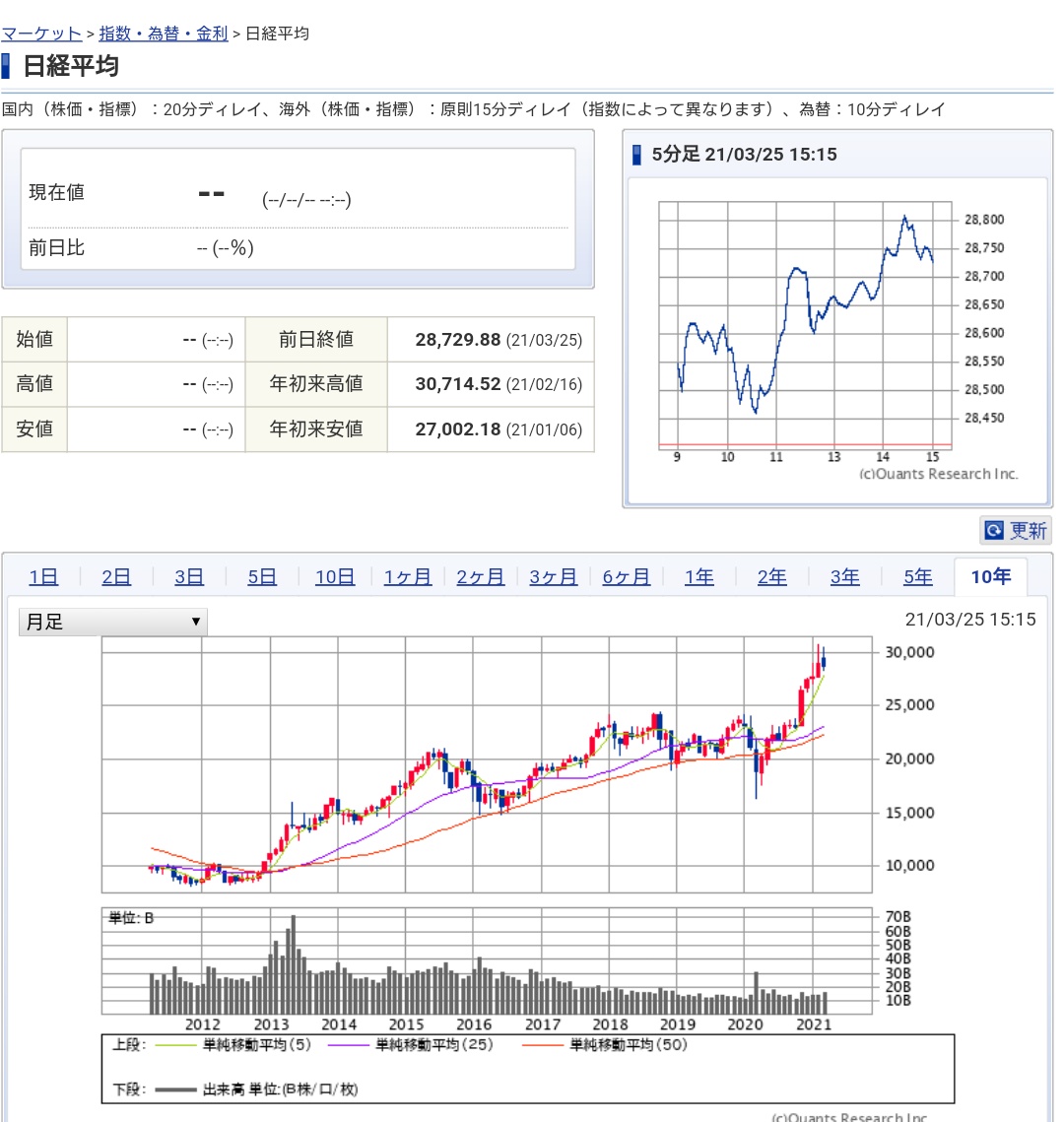Switch chart range to 10日
This screenshot has height=1122, width=1064.
pyautogui.click(x=335, y=577)
